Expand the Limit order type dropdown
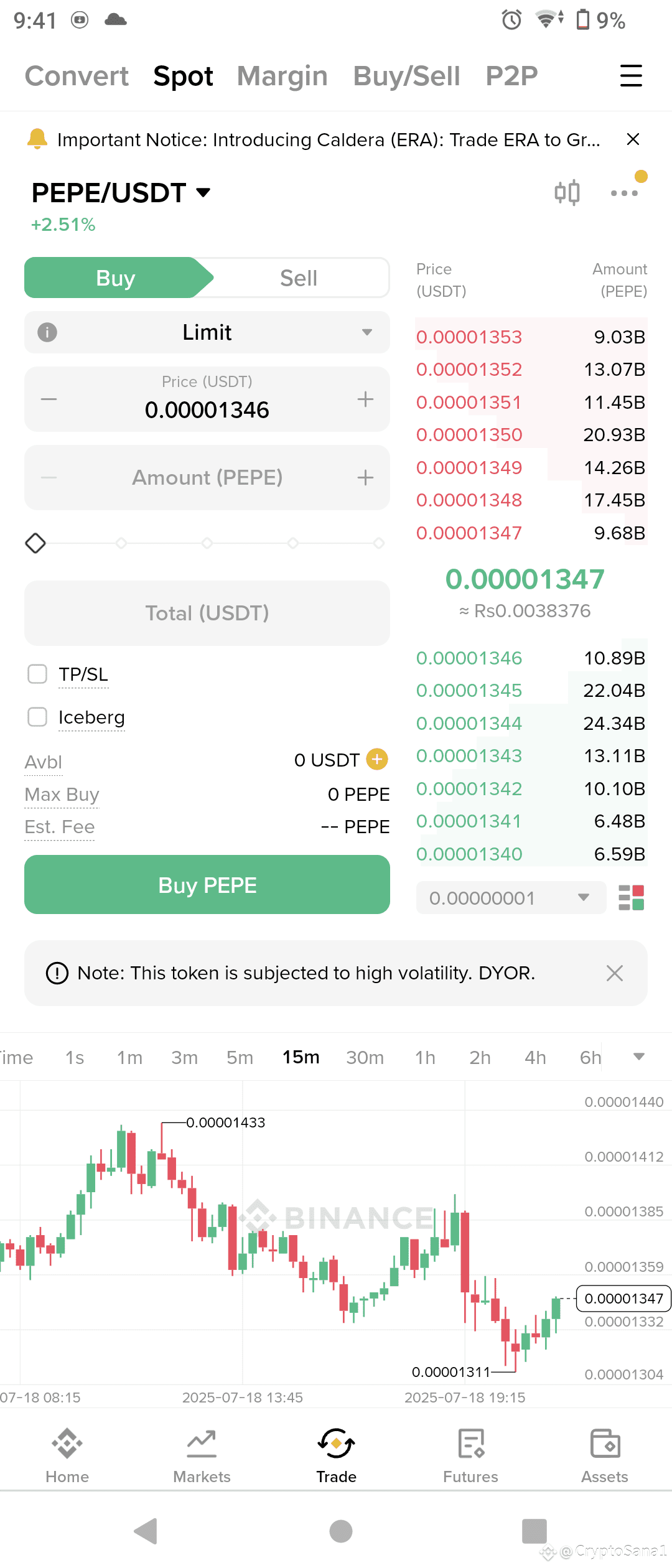Screen dimensions: 672x1568 (x=207, y=332)
